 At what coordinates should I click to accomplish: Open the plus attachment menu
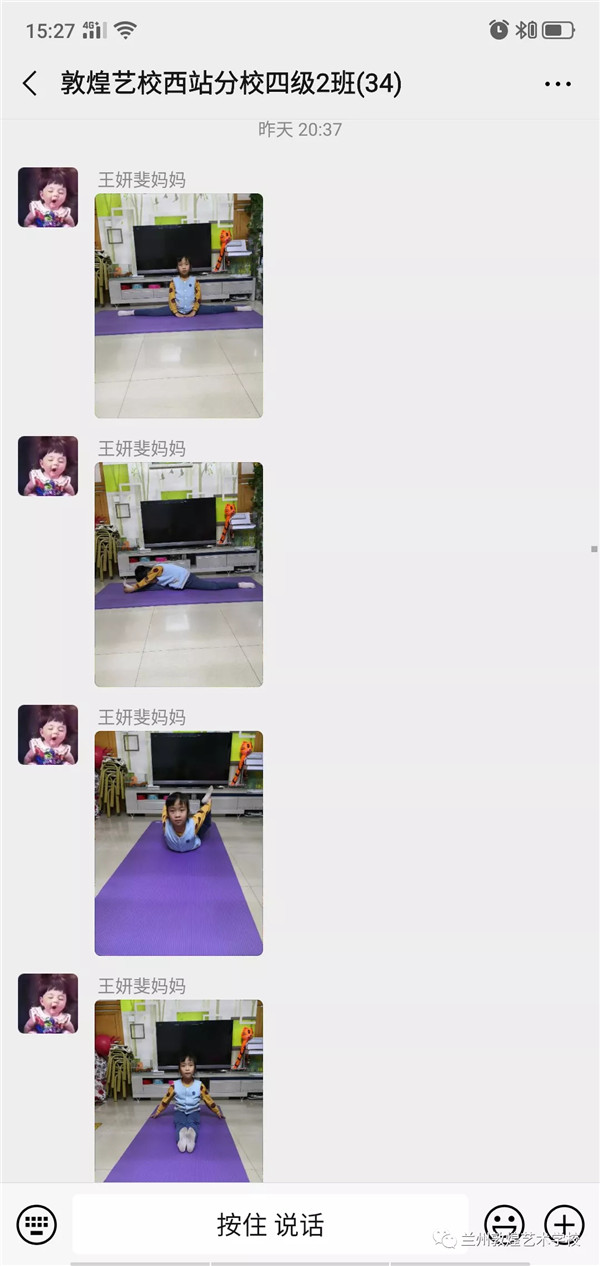pyautogui.click(x=564, y=1224)
